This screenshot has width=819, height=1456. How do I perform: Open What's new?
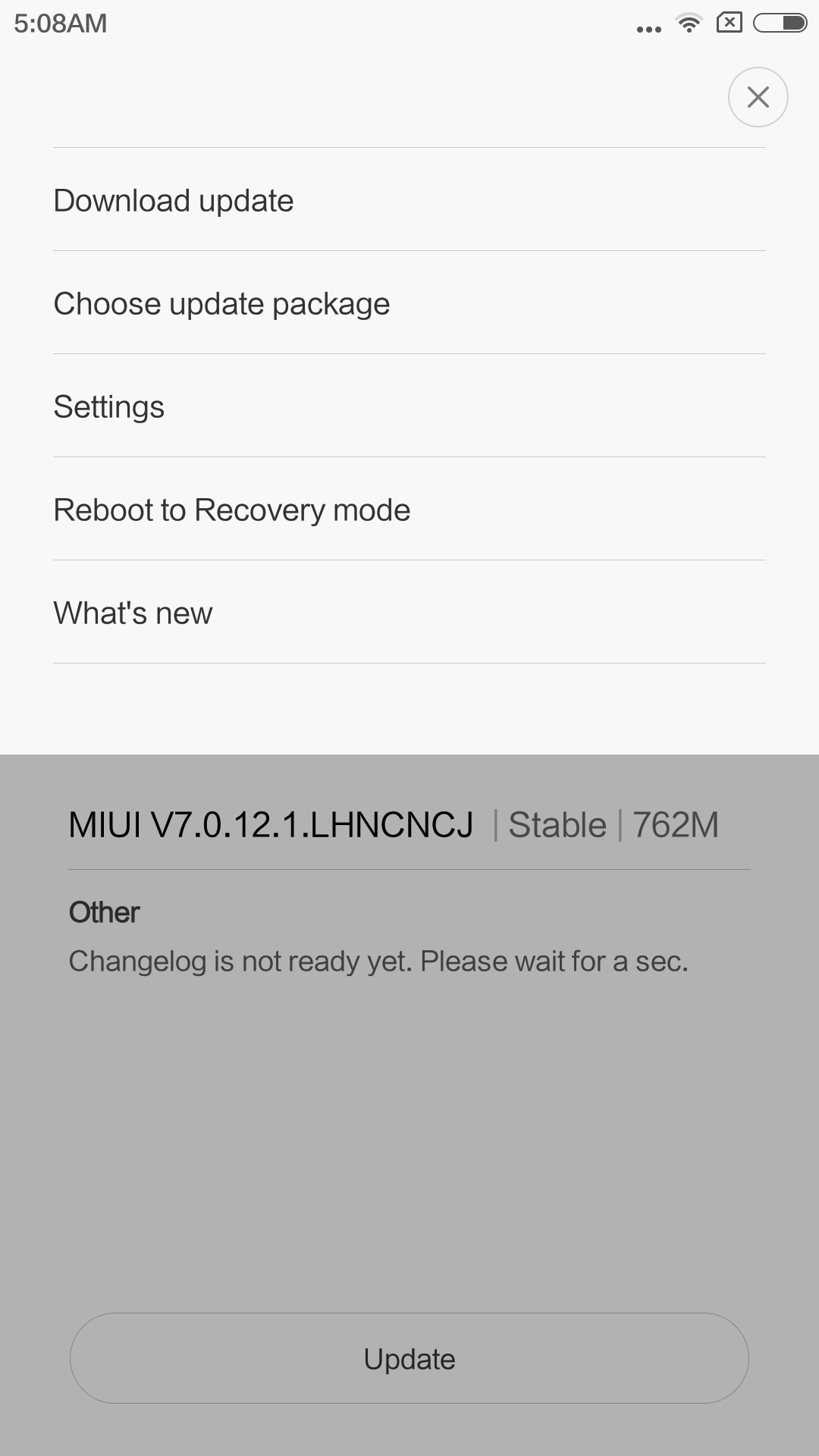tap(133, 613)
